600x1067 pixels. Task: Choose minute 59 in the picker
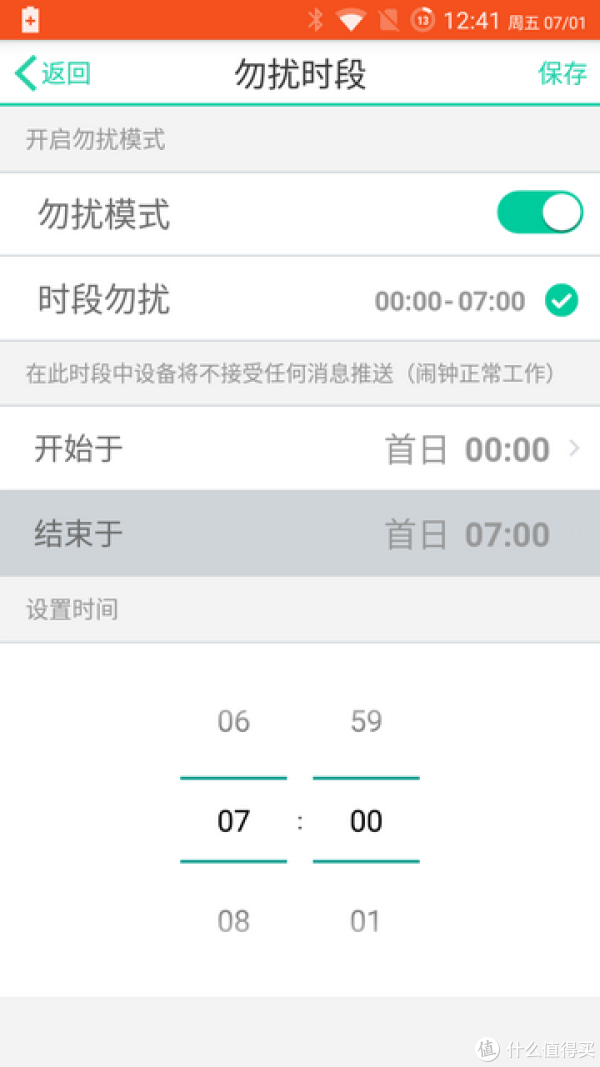[366, 721]
